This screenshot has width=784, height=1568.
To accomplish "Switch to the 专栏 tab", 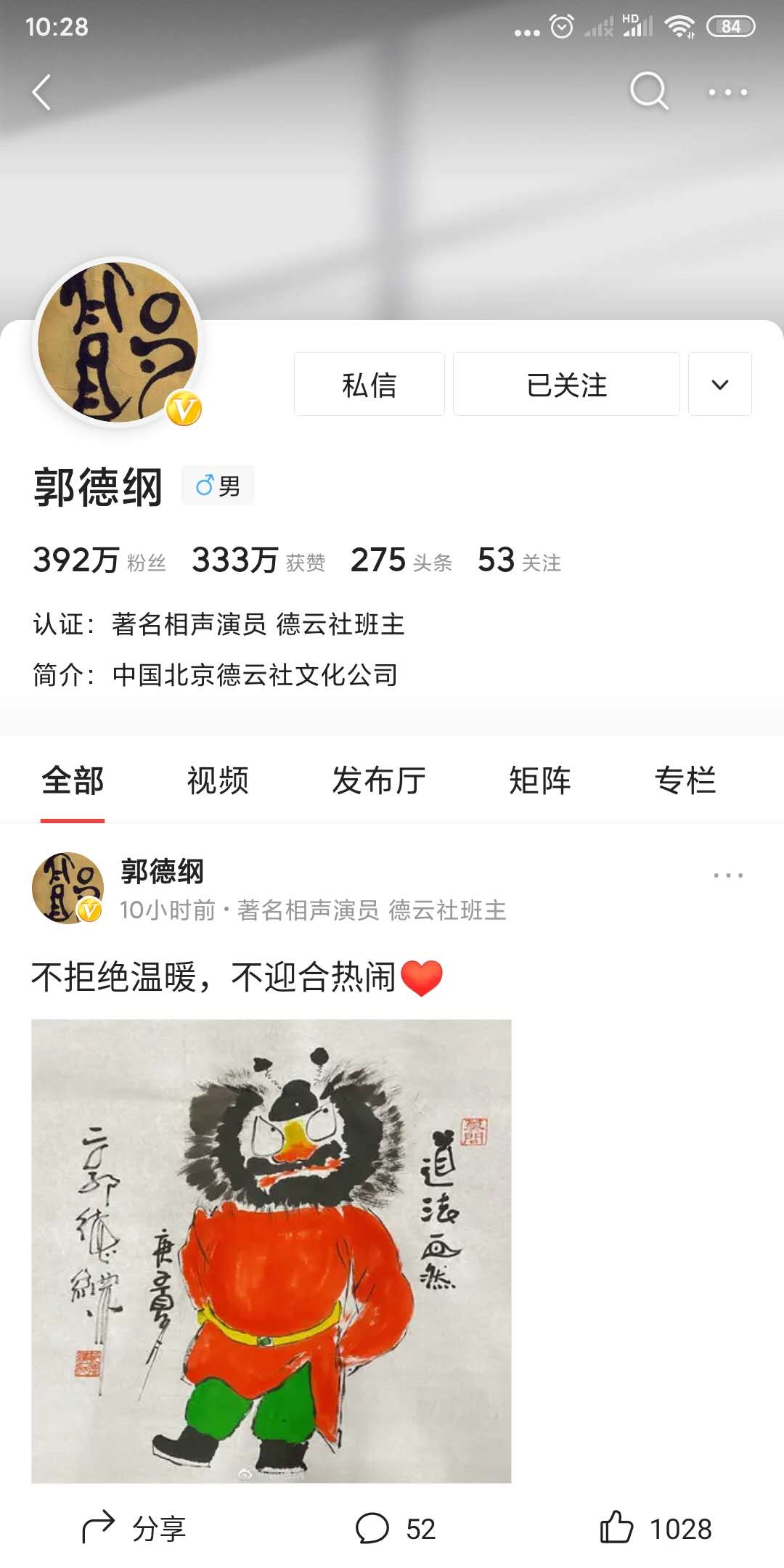I will (685, 780).
